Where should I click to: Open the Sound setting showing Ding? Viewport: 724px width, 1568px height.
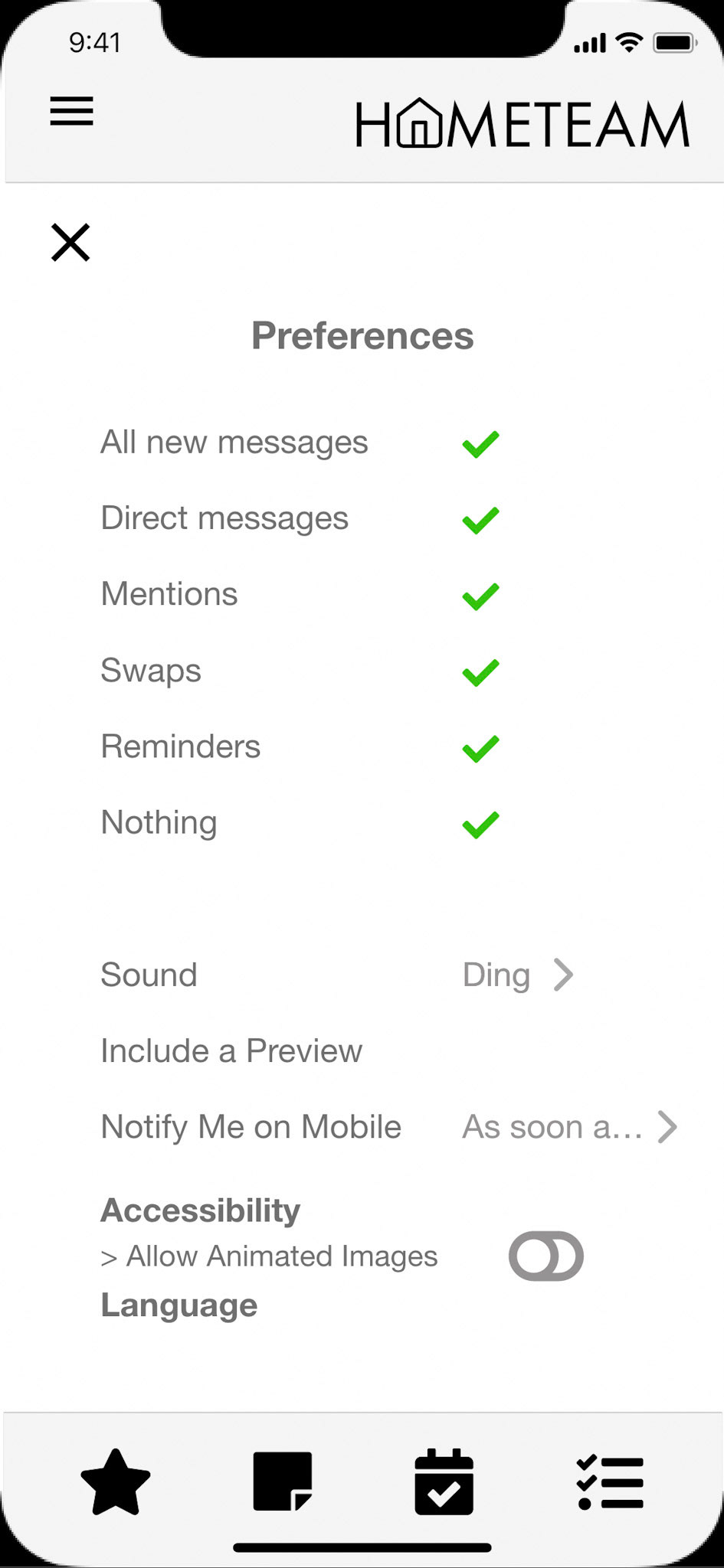337,975
